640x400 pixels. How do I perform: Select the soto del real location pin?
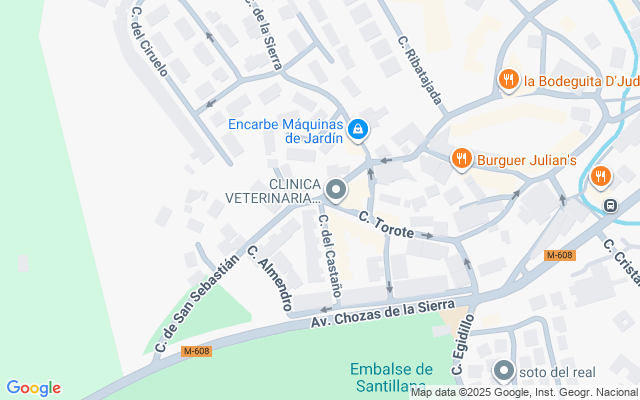(504, 371)
